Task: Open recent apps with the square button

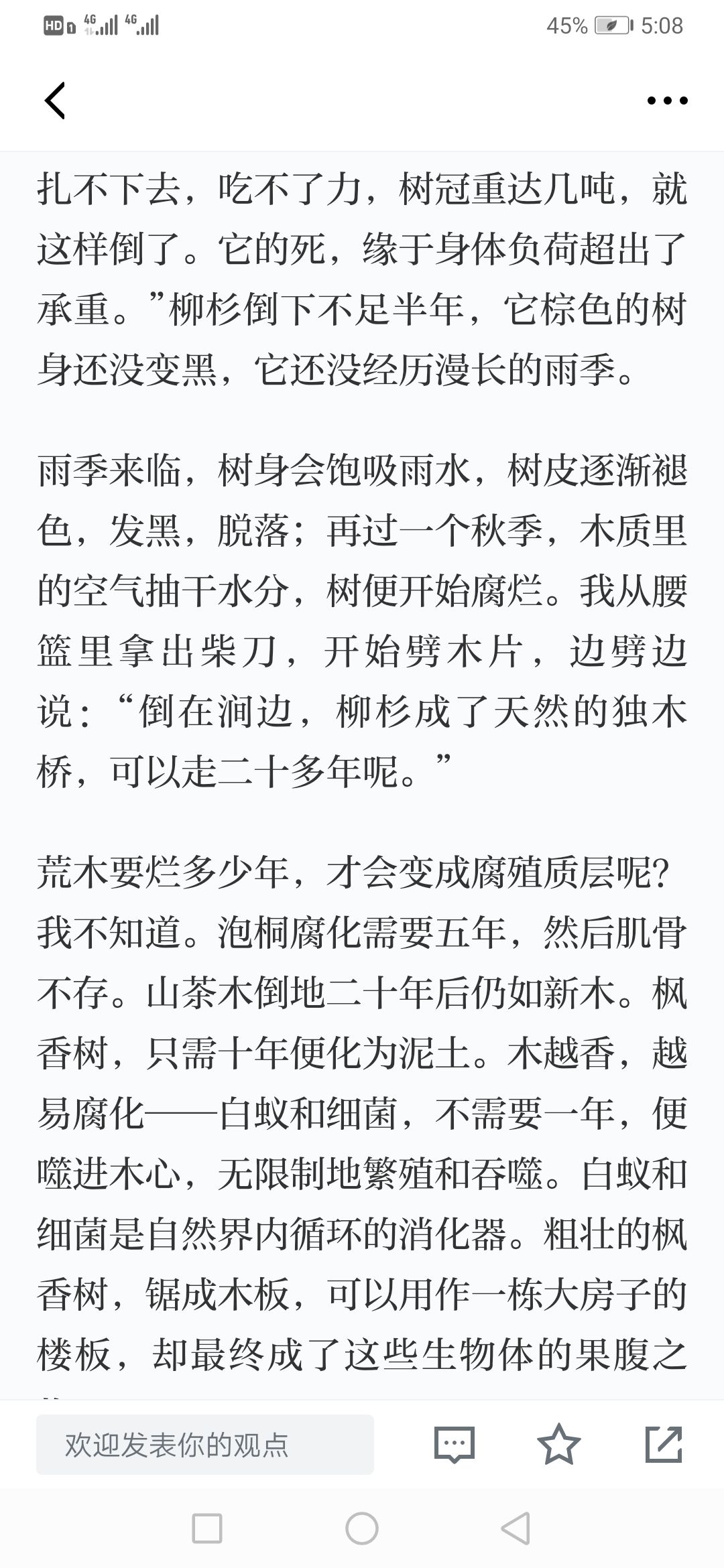Action: tap(207, 1529)
